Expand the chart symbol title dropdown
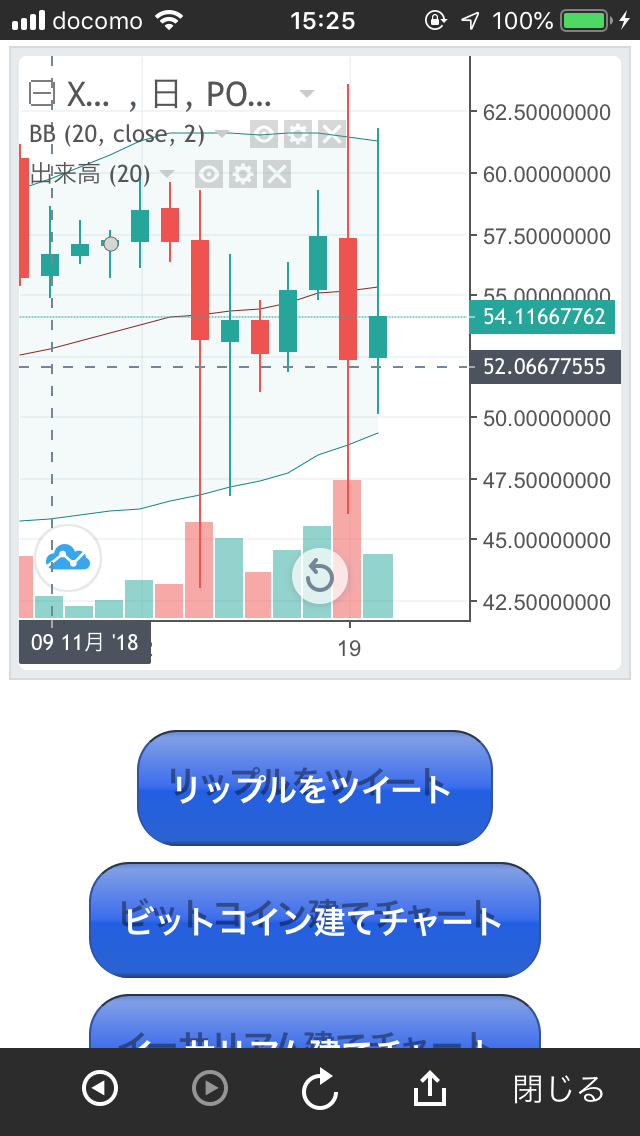Image resolution: width=640 pixels, height=1136 pixels. (307, 94)
